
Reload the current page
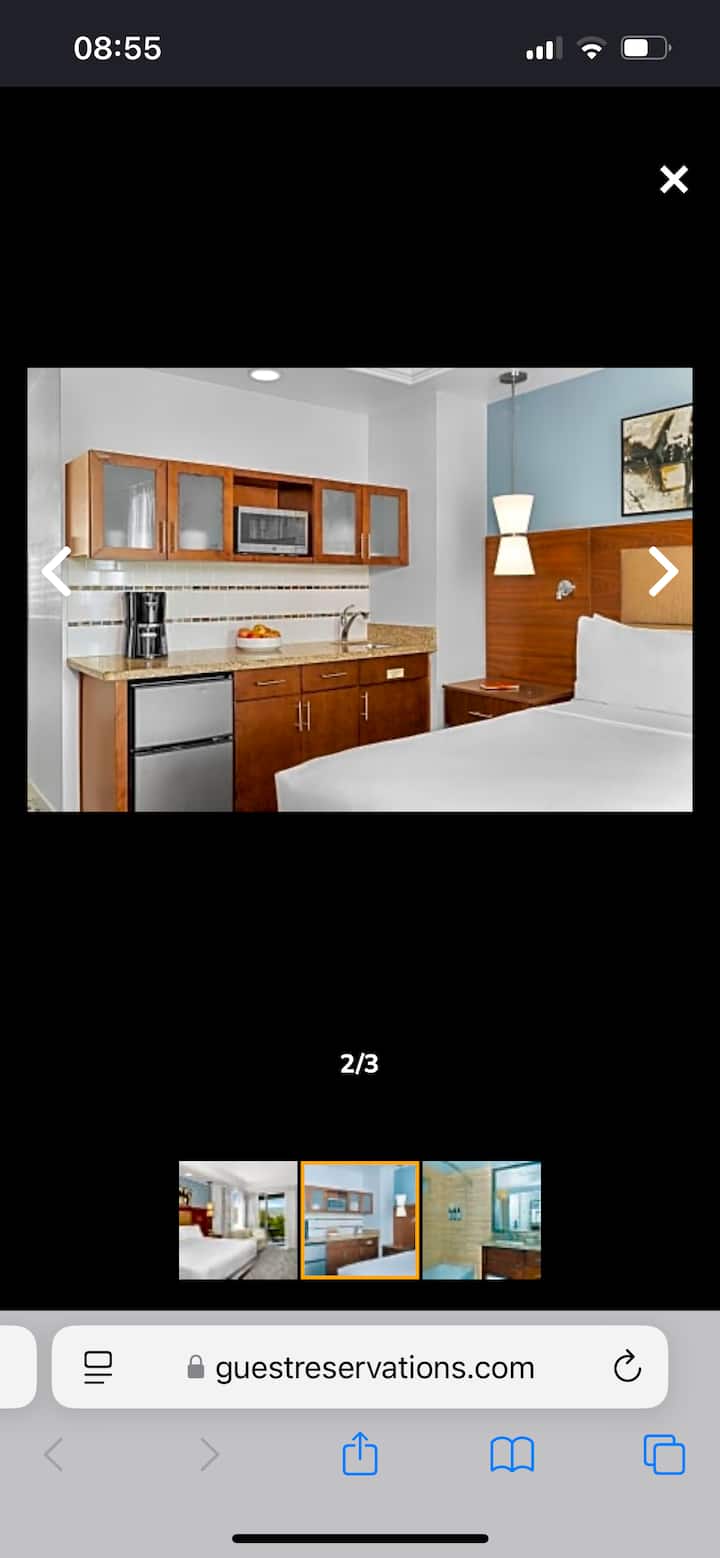pyautogui.click(x=627, y=1367)
